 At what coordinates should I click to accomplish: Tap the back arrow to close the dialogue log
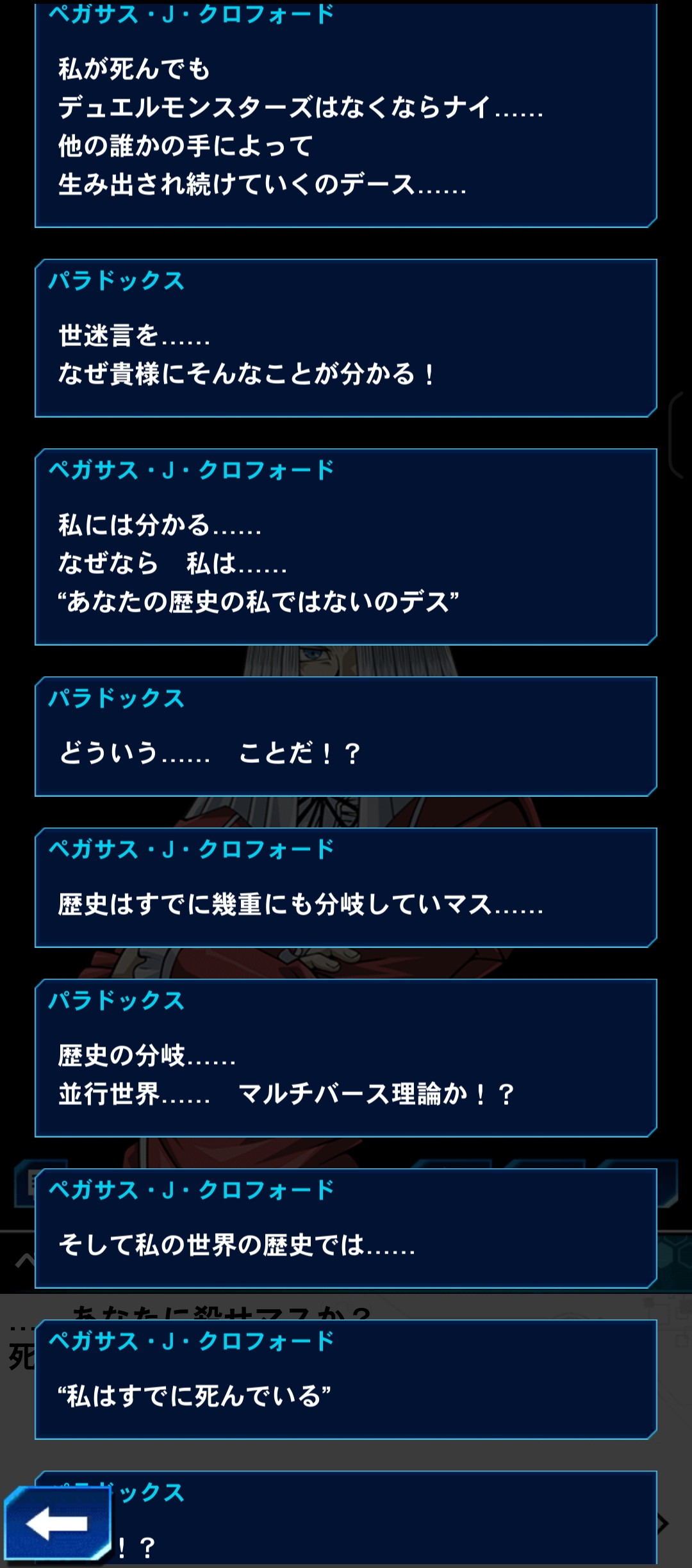tap(58, 1523)
